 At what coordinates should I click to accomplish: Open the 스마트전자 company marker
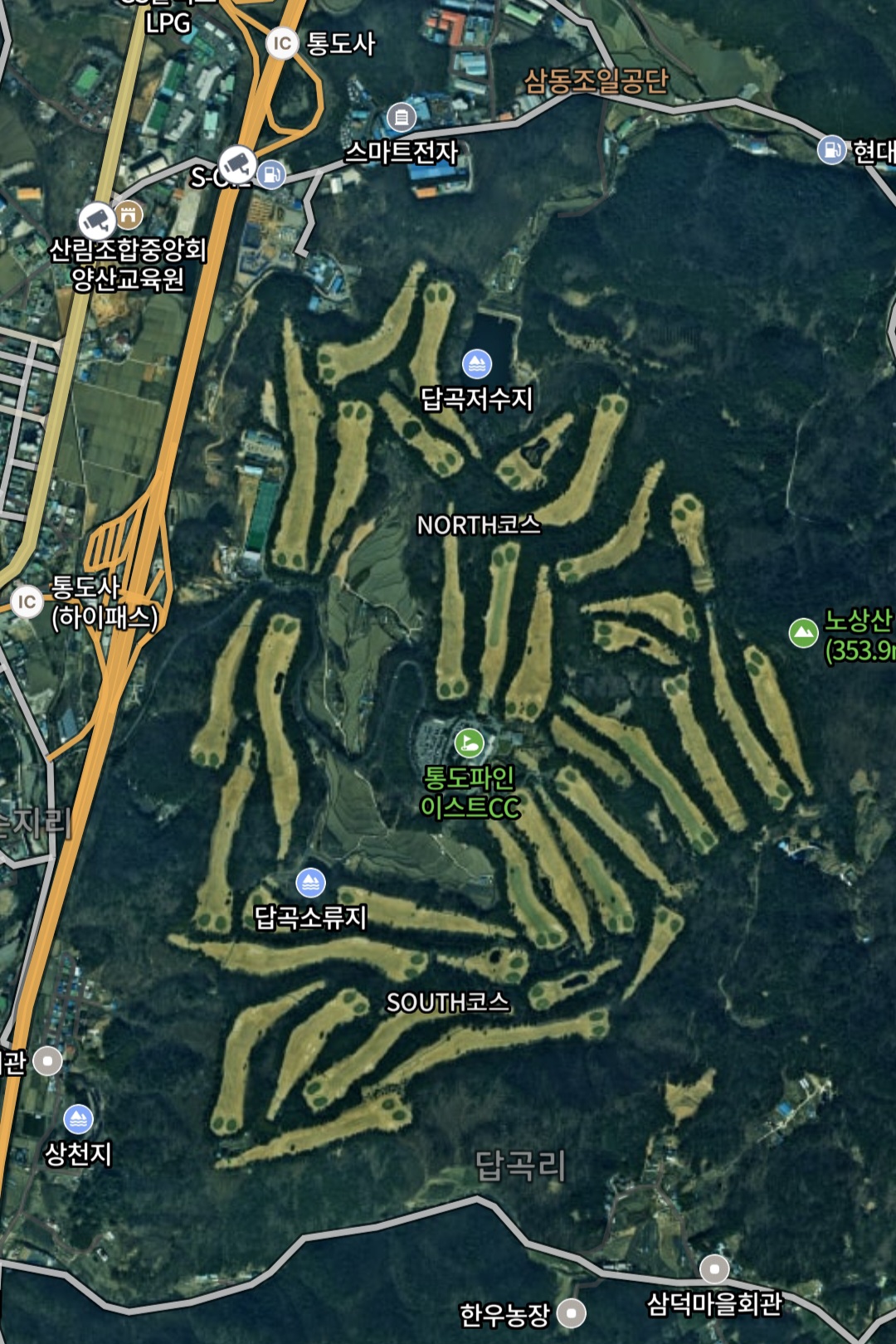pyautogui.click(x=402, y=118)
